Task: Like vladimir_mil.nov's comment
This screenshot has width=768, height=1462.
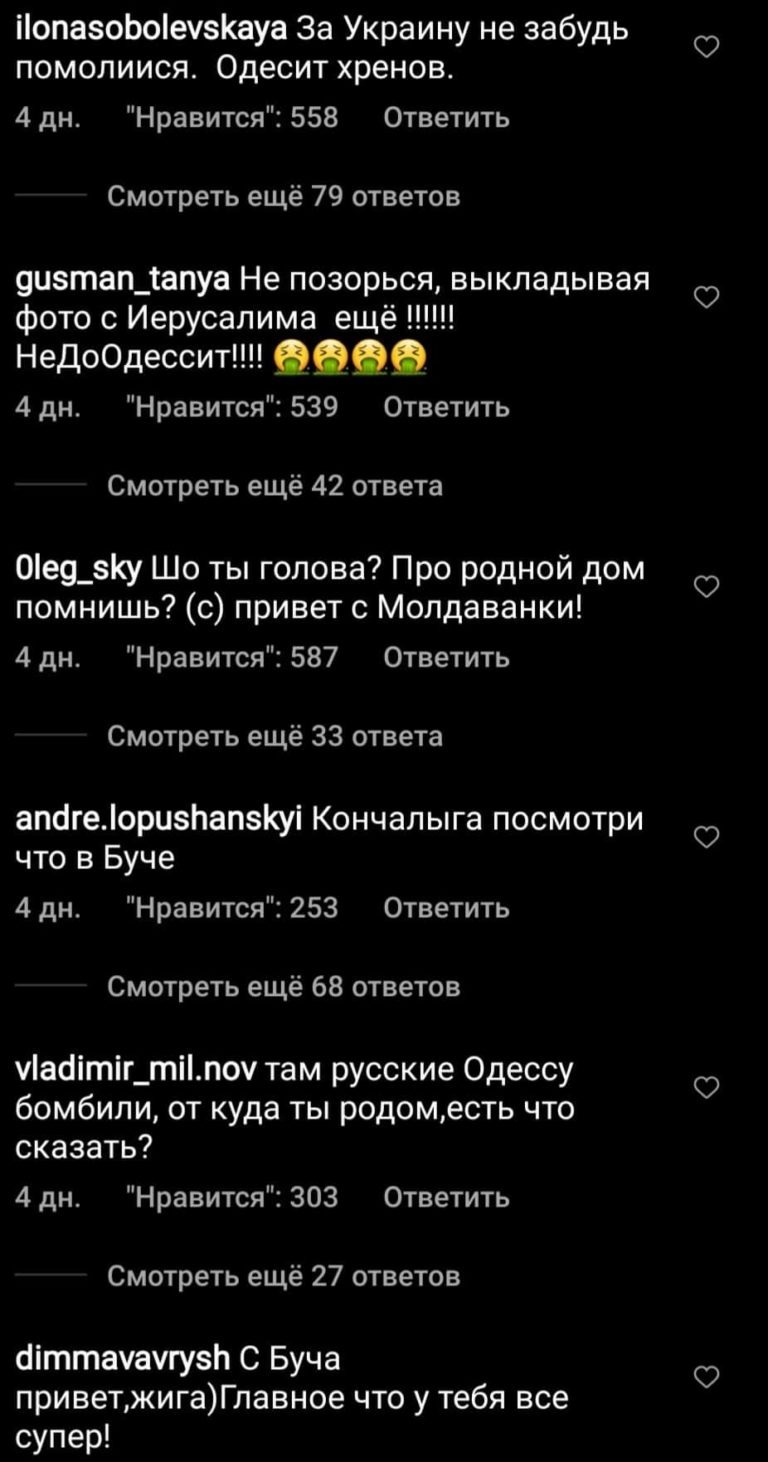Action: click(x=707, y=1088)
